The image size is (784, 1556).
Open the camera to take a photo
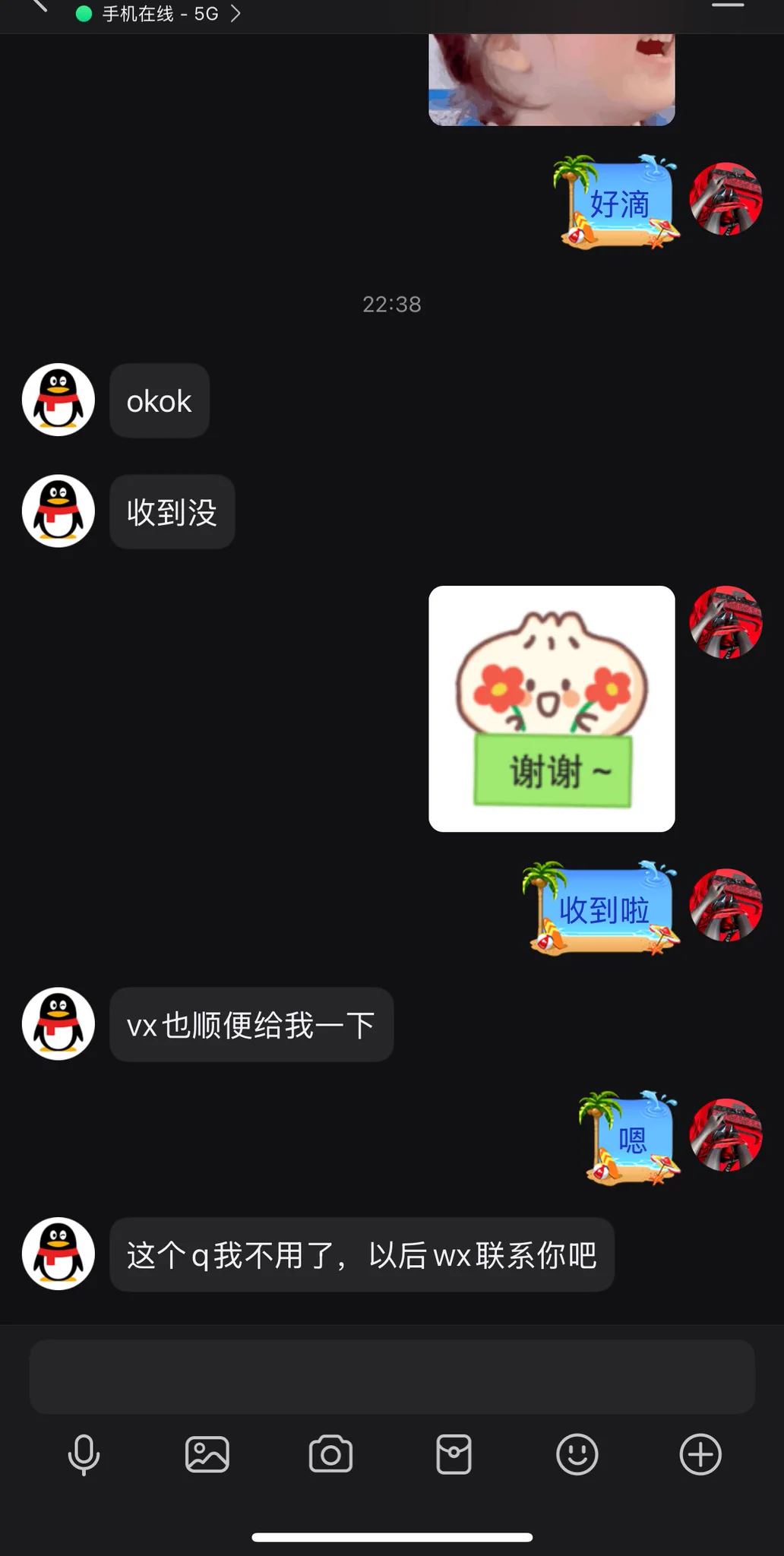click(330, 1455)
